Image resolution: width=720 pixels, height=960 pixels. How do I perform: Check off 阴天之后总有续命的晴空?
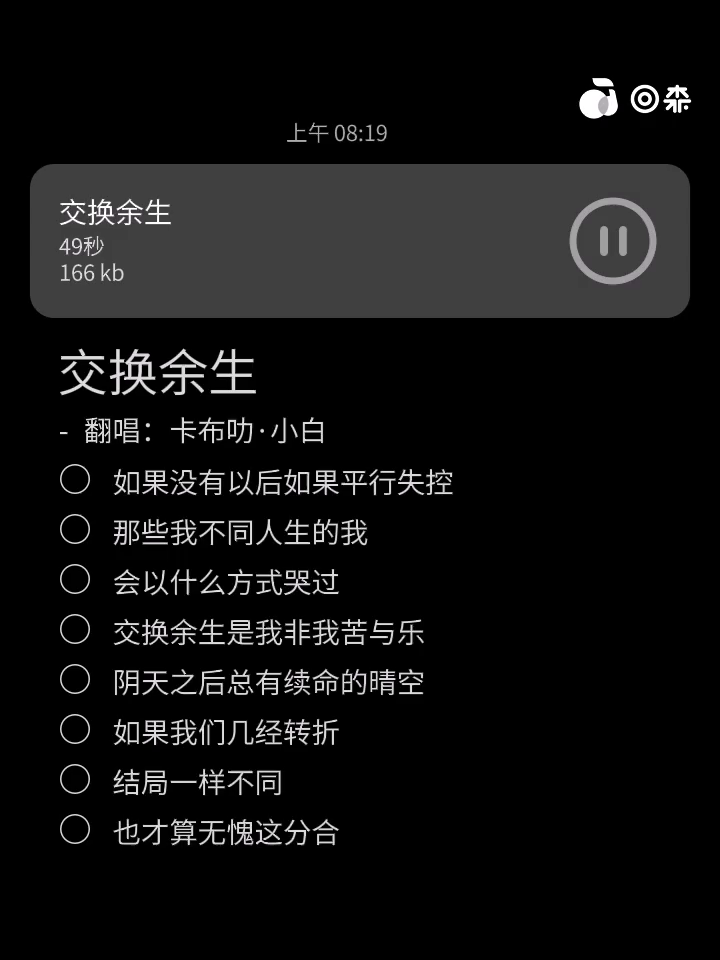75,680
